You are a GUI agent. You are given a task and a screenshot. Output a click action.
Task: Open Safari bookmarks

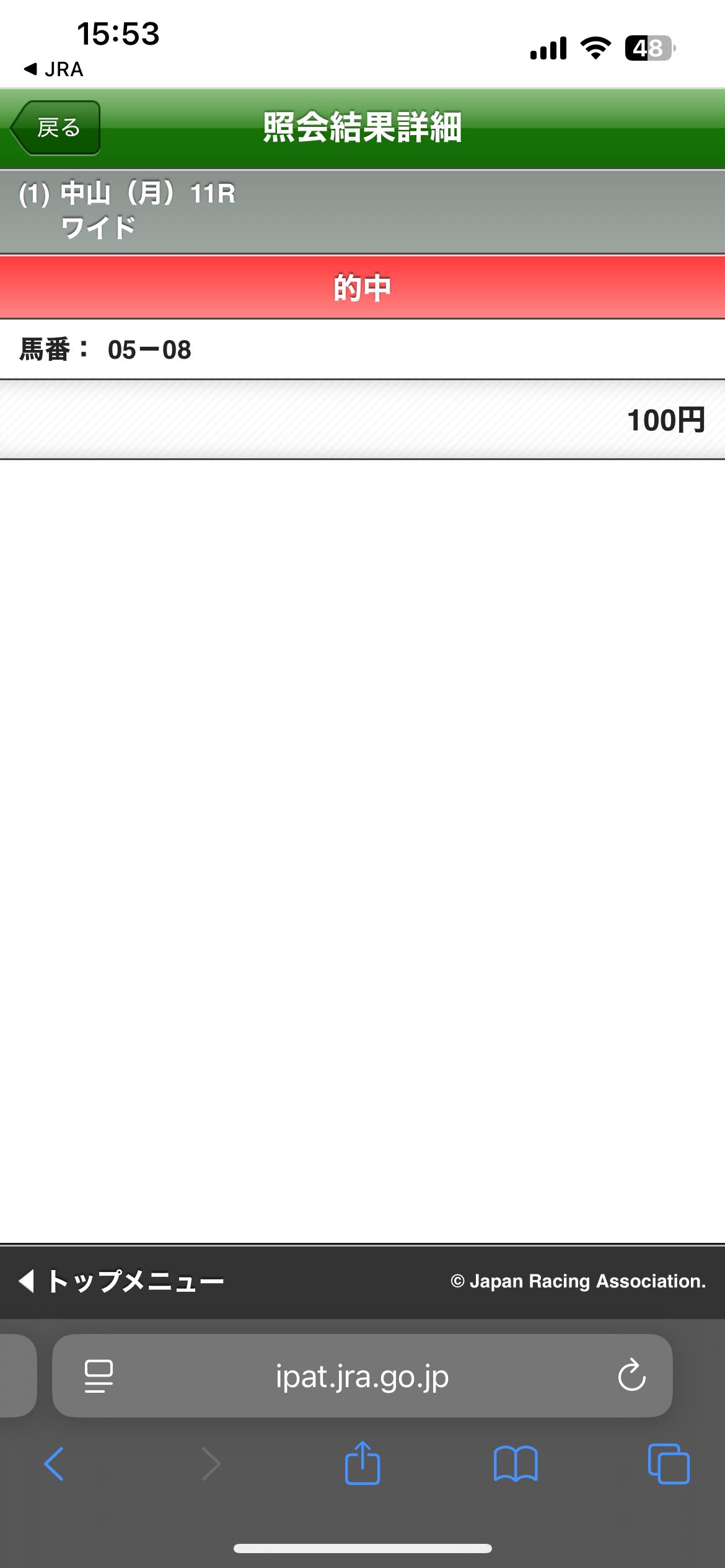(516, 1464)
